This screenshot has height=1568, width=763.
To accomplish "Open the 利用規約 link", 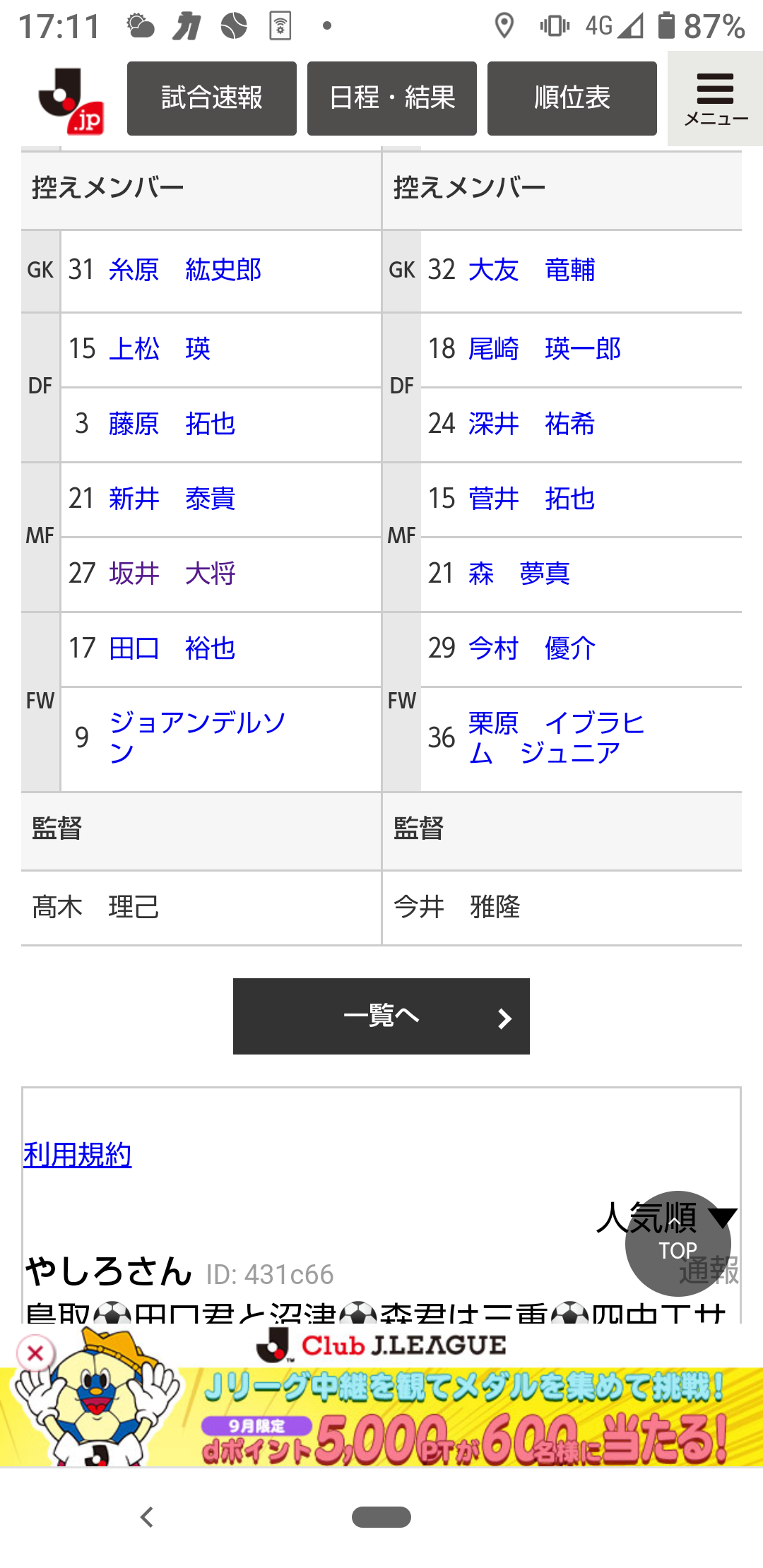I will (x=78, y=1155).
